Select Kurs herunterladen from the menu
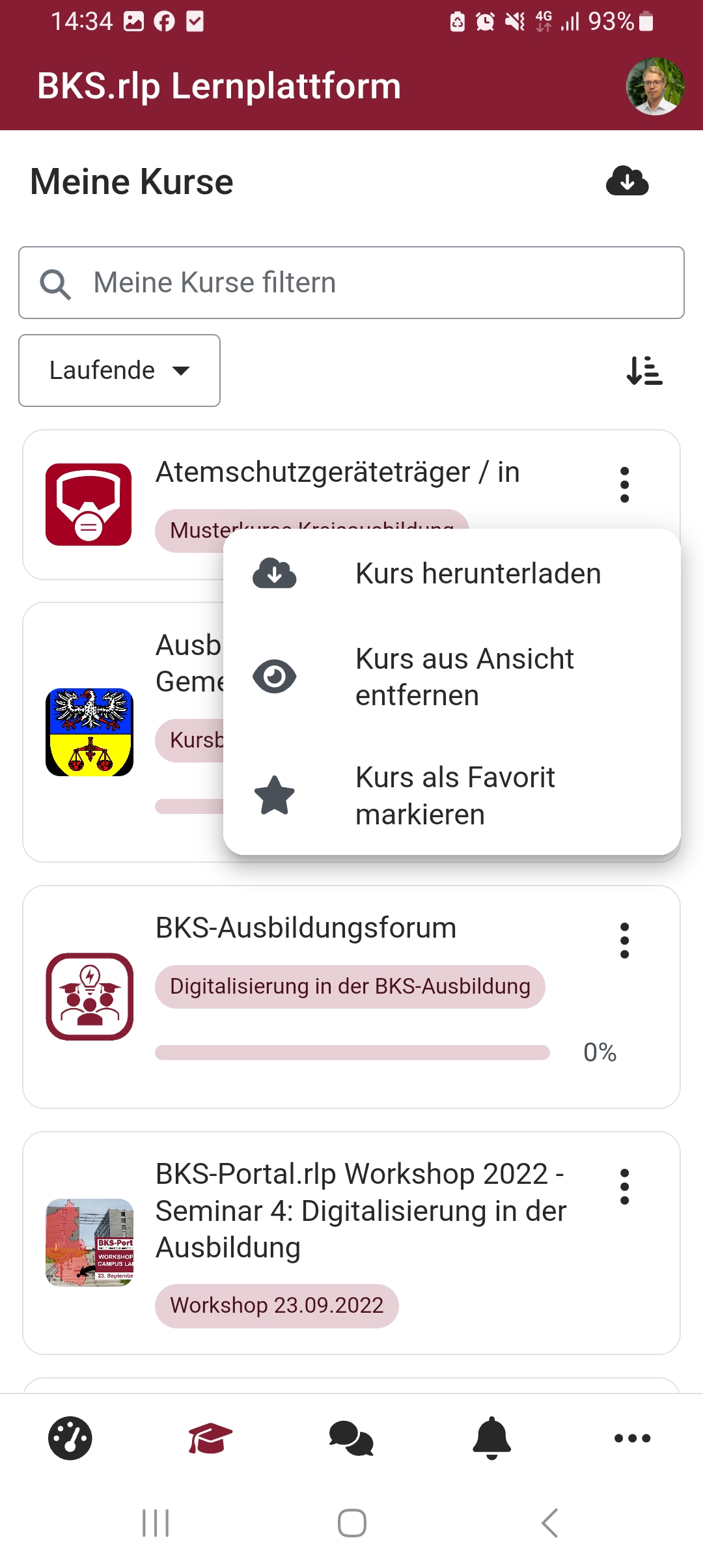 452,574
